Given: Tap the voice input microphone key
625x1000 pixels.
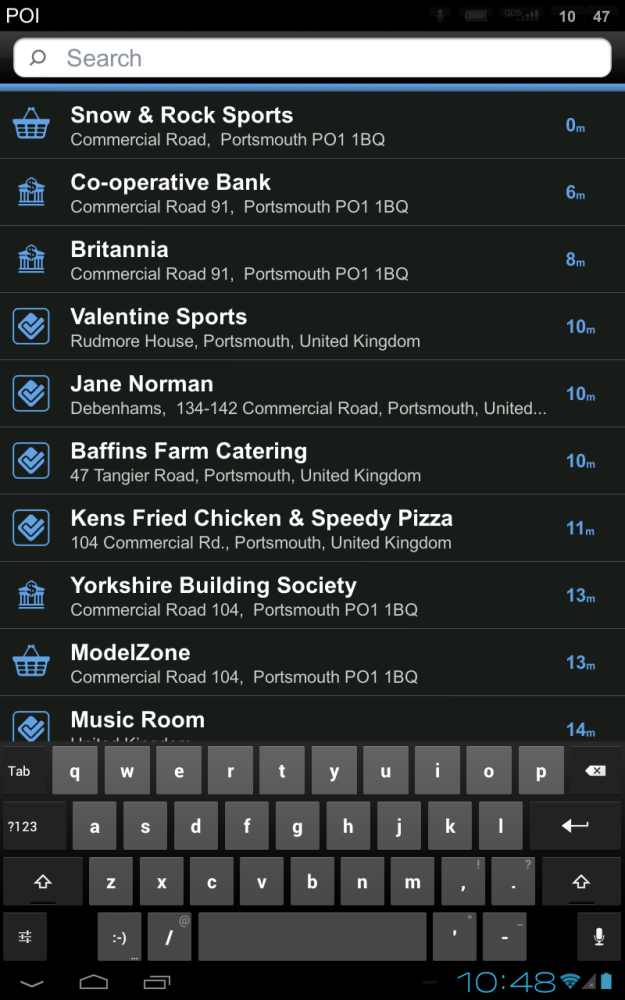Looking at the screenshot, I should point(598,937).
